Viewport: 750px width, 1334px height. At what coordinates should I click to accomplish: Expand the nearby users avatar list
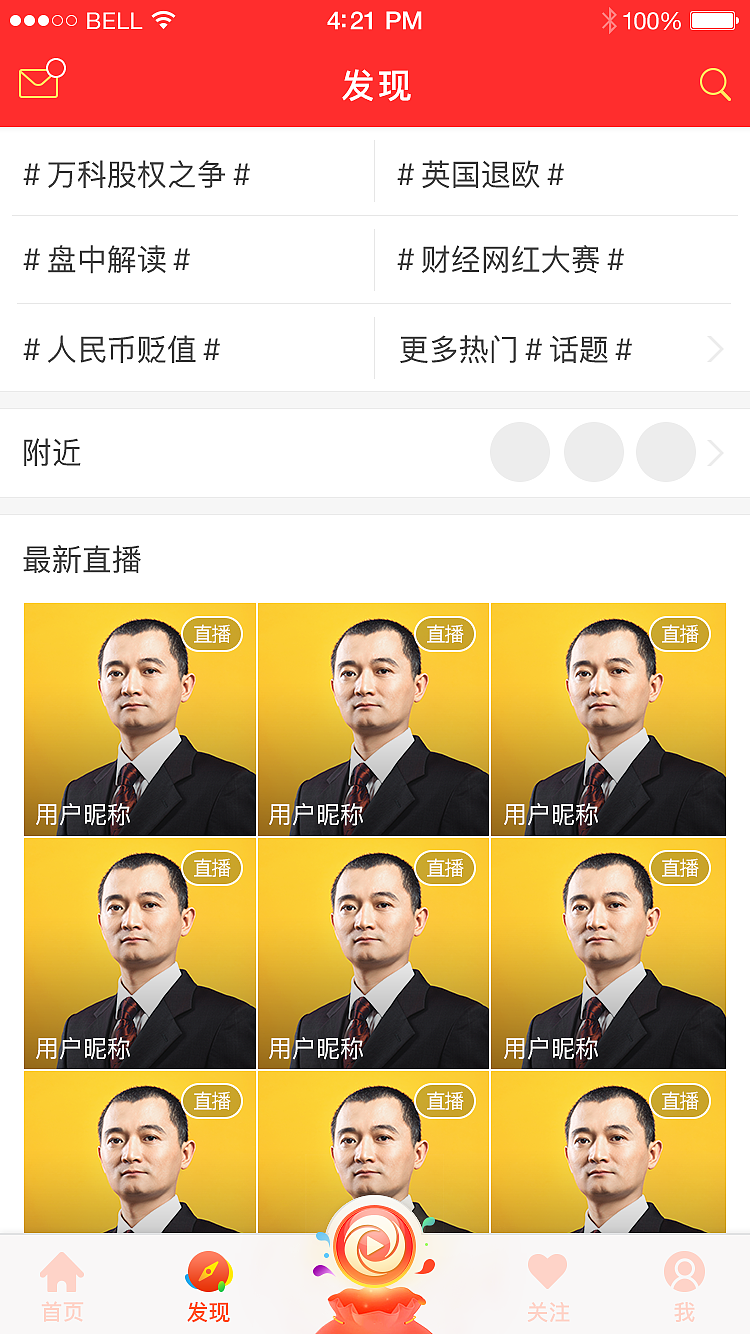point(593,452)
